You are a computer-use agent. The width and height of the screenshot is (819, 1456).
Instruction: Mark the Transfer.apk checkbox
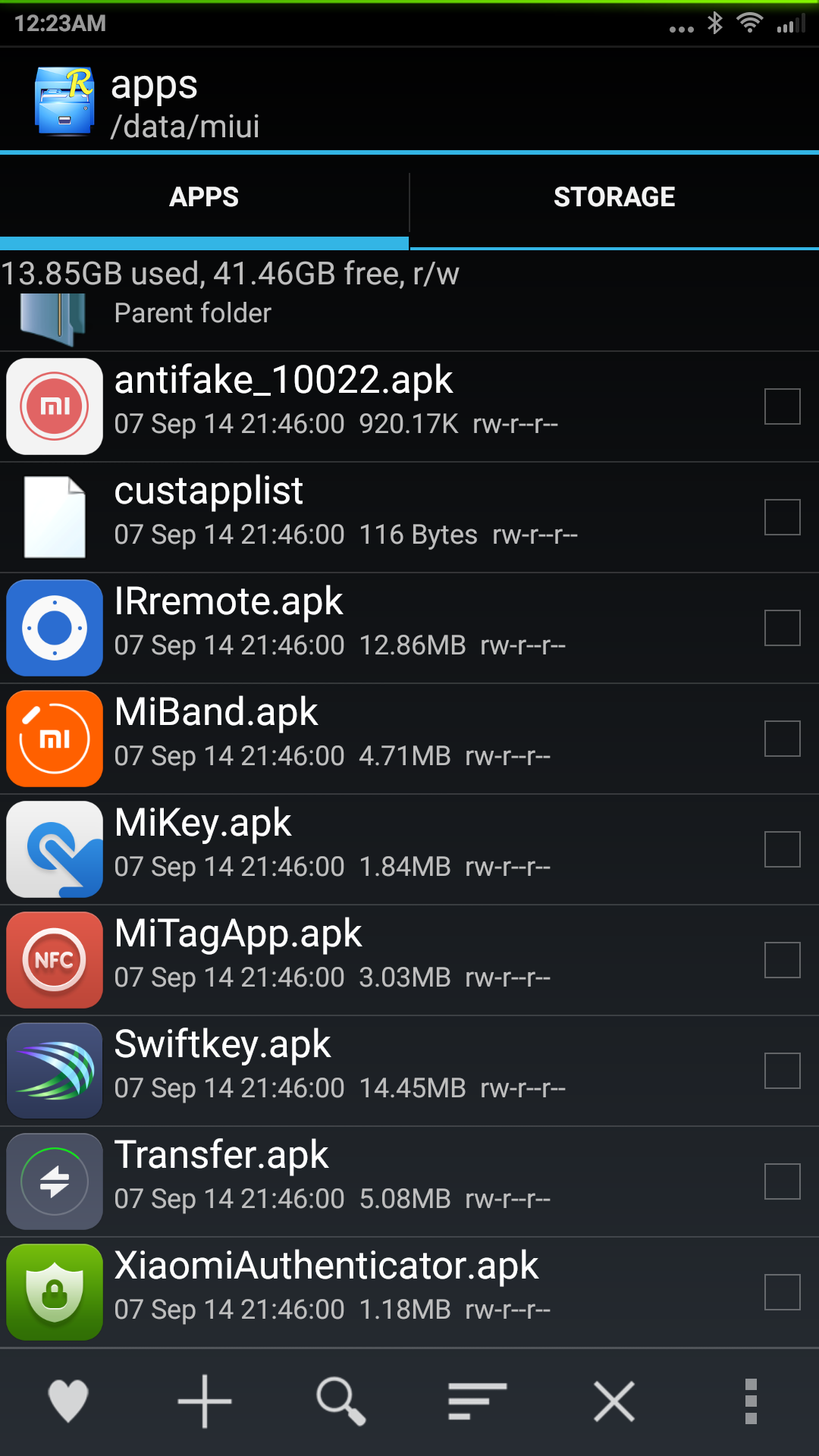pyautogui.click(x=782, y=1181)
